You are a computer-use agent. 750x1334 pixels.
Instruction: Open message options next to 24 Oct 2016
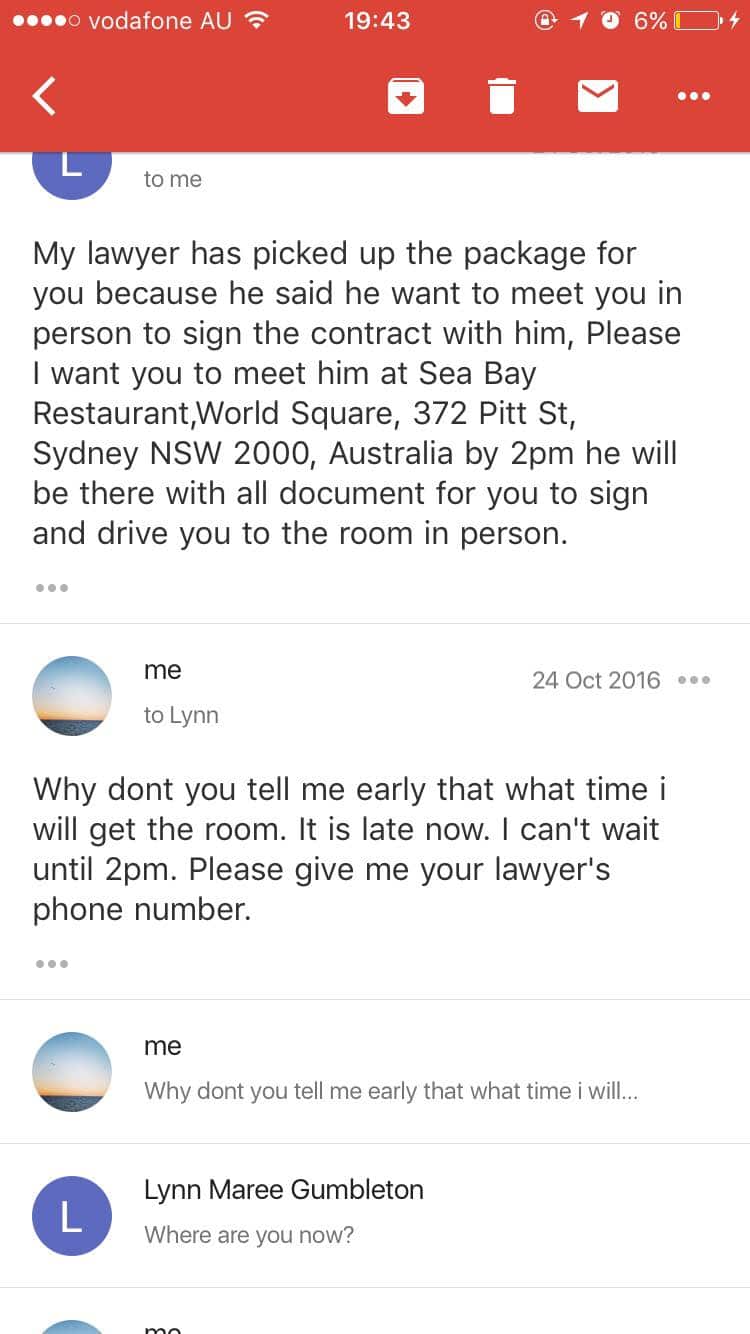pyautogui.click(x=695, y=680)
